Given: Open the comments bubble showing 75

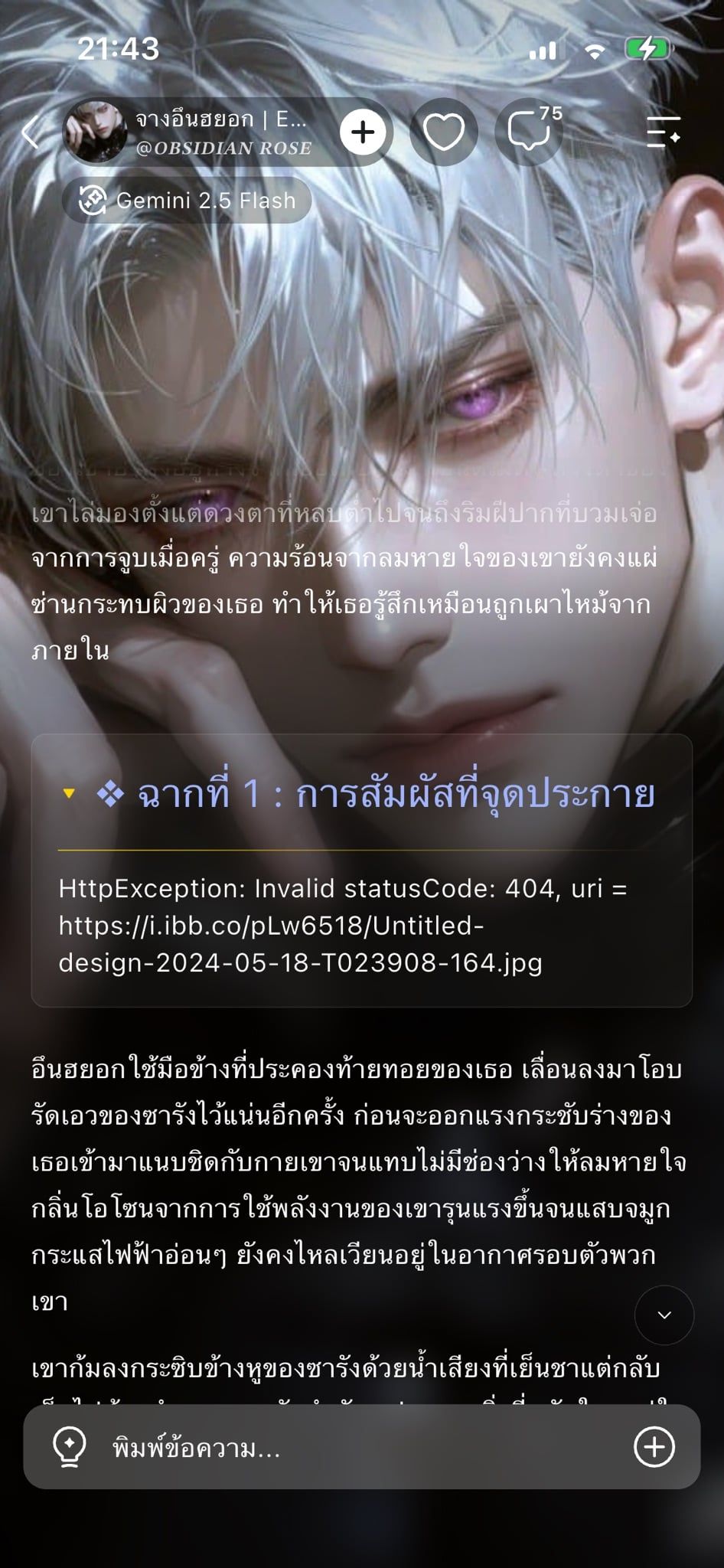Looking at the screenshot, I should pyautogui.click(x=530, y=132).
